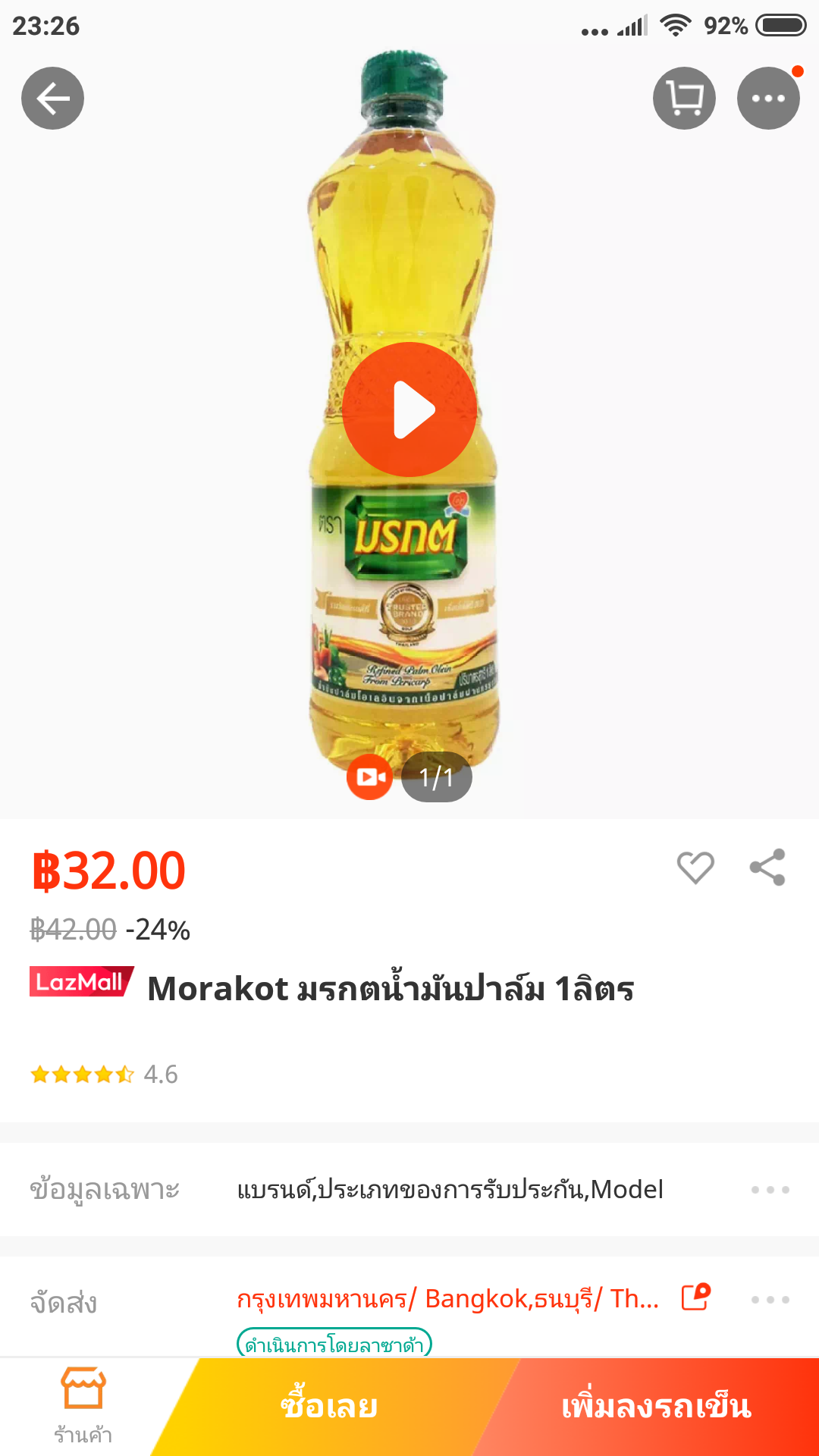The height and width of the screenshot is (1456, 819).
Task: Open the overflow menu at top
Action: click(768, 99)
